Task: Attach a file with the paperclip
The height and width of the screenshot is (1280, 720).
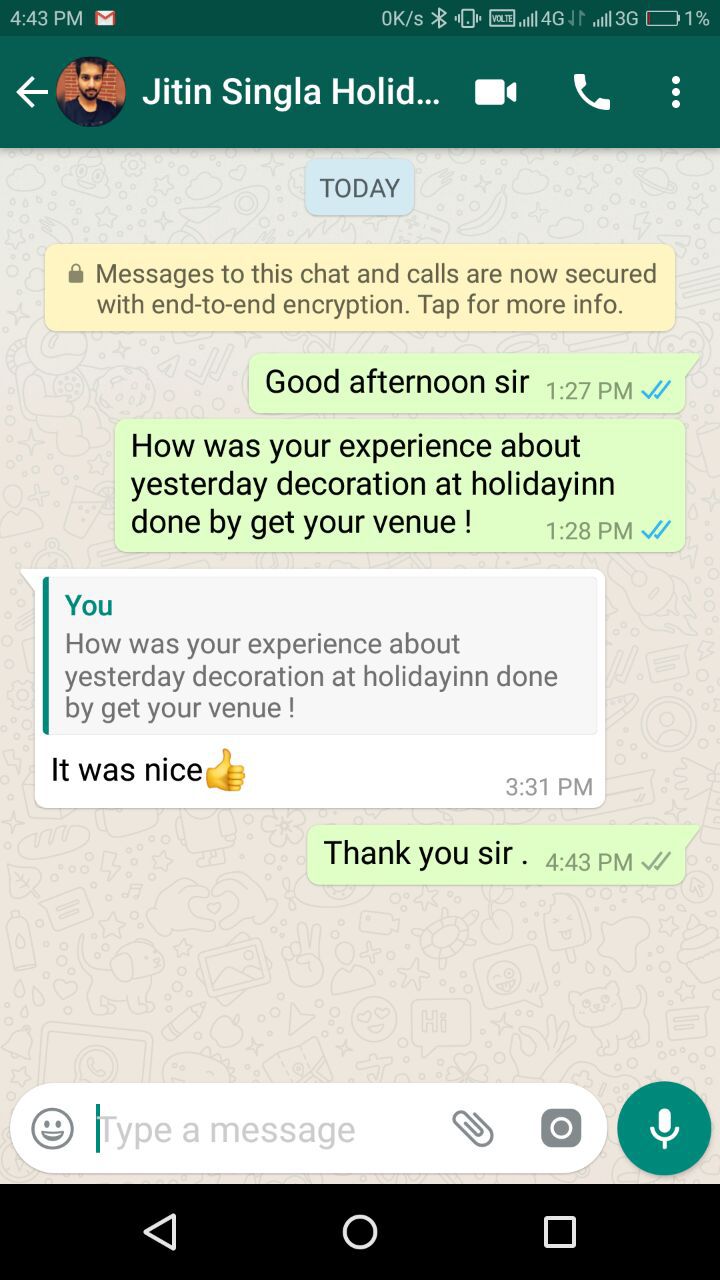Action: [x=473, y=1129]
